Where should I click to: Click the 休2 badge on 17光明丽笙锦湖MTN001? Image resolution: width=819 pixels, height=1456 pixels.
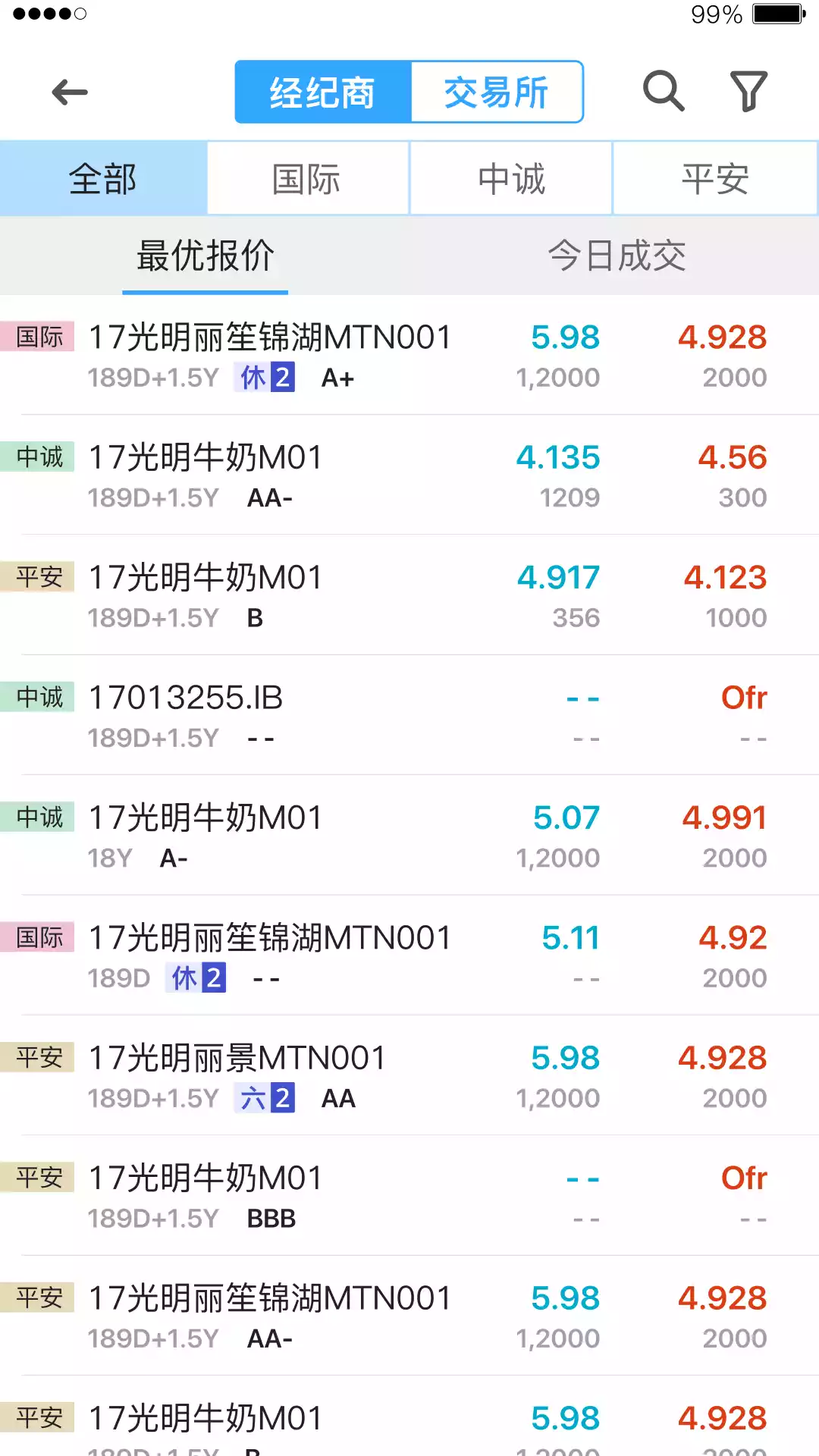263,377
